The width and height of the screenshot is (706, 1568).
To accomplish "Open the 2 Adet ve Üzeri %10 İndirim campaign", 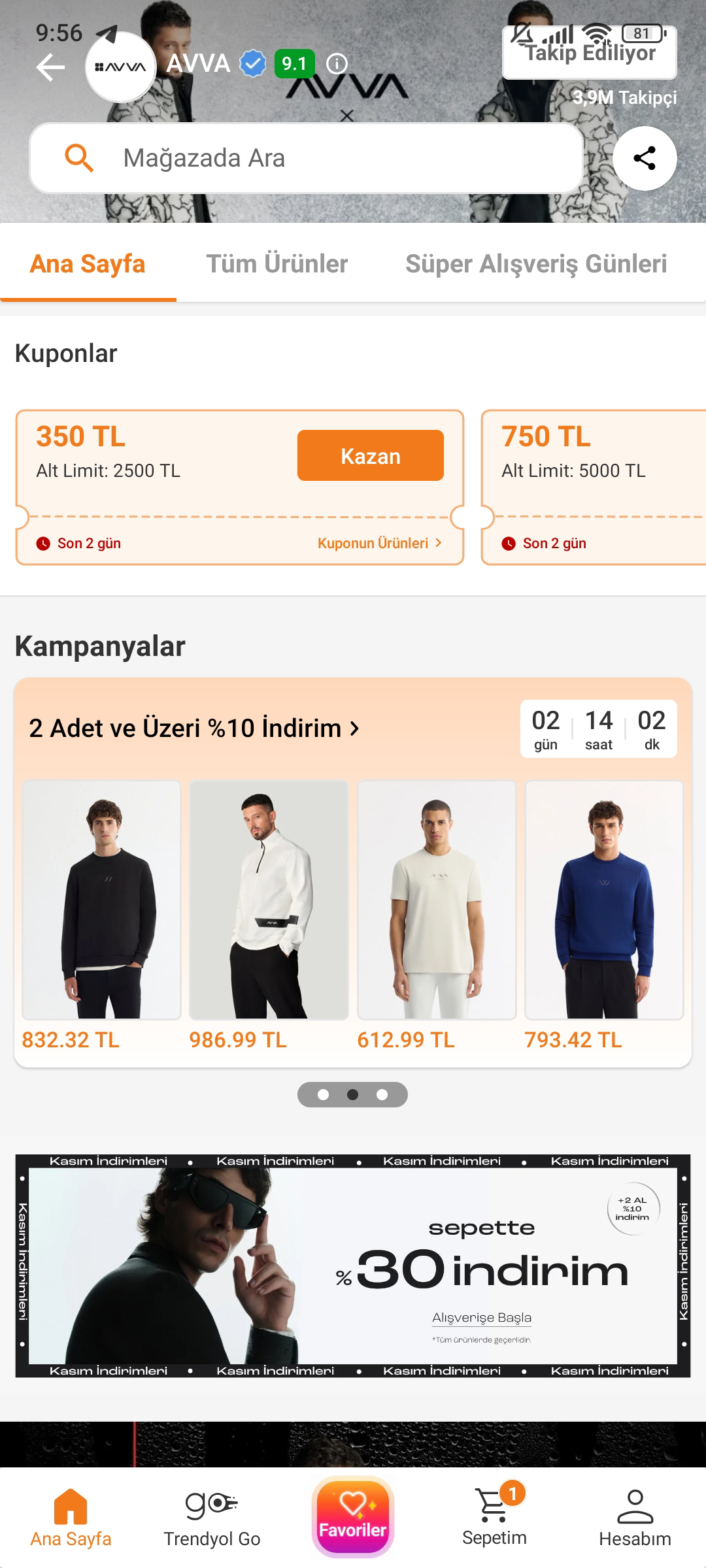I will tap(194, 728).
